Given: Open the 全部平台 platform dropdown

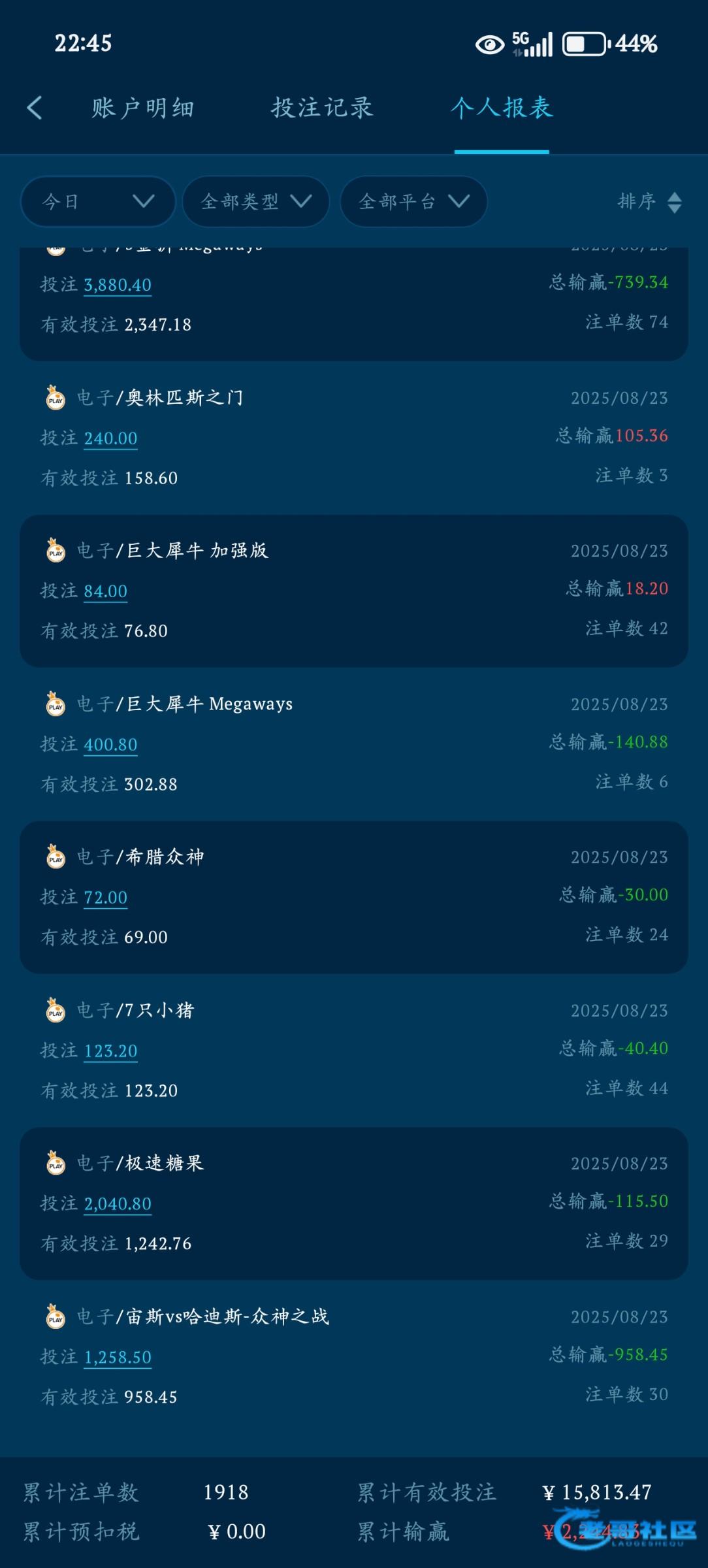Looking at the screenshot, I should [x=413, y=201].
